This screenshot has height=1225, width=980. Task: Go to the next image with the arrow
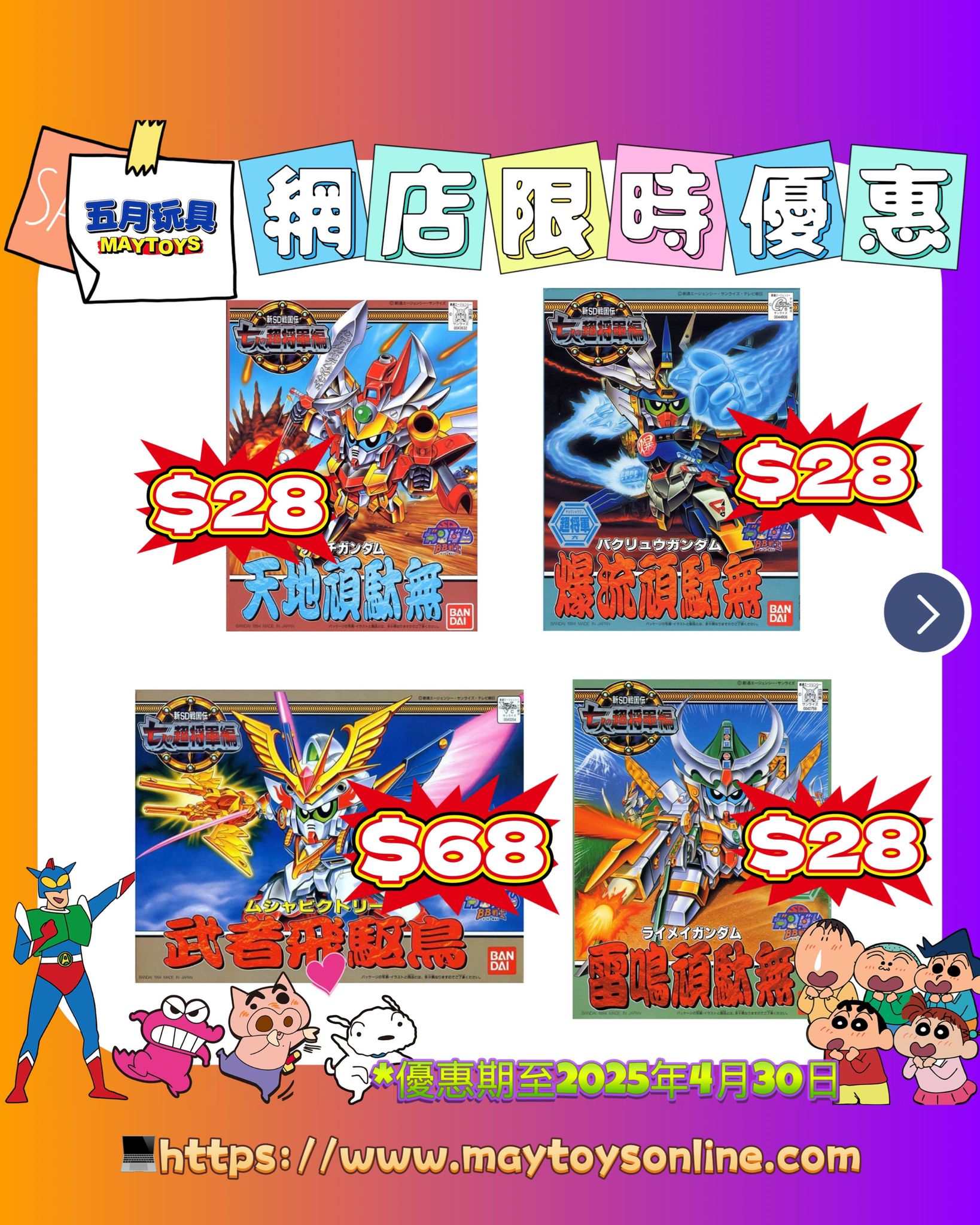(925, 613)
